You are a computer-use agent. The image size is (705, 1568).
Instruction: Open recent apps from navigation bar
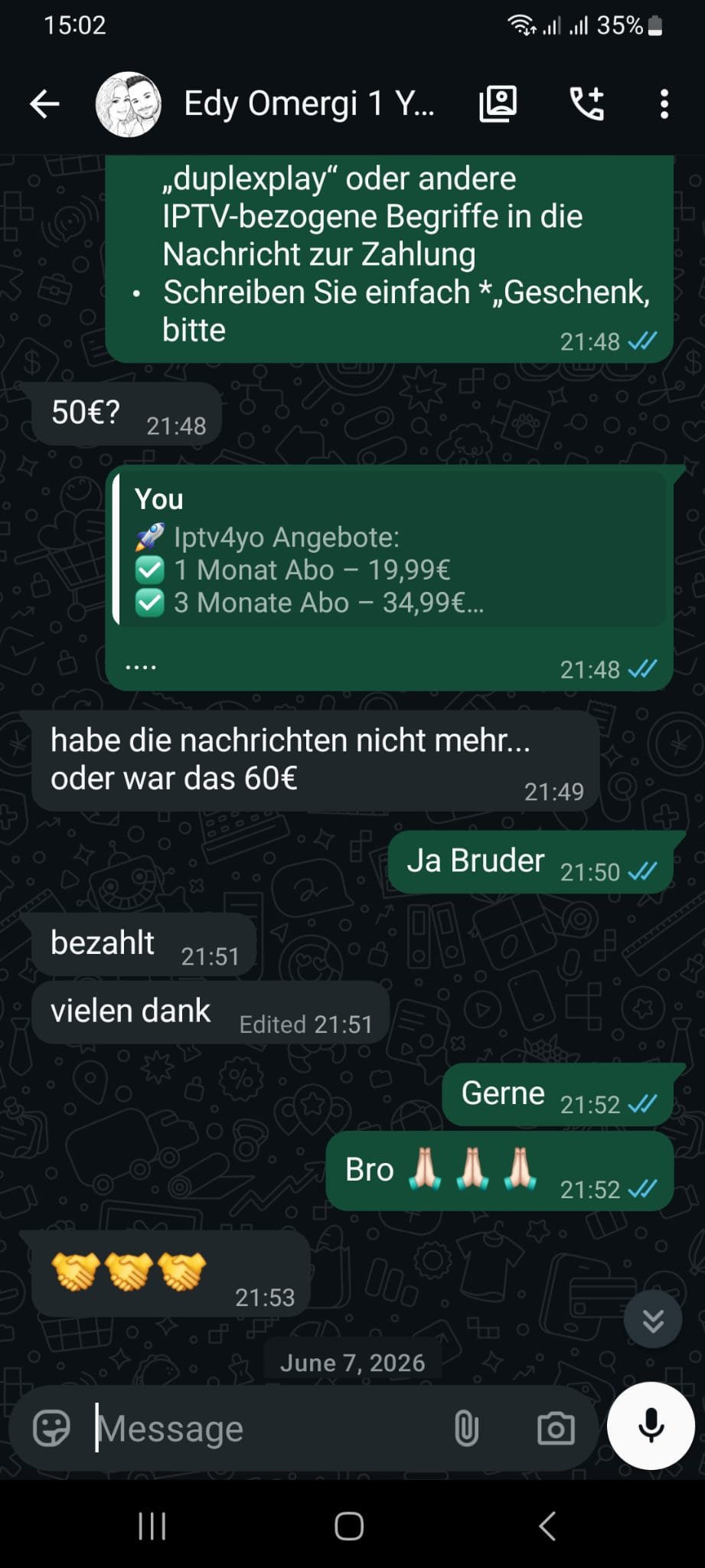(x=152, y=1526)
